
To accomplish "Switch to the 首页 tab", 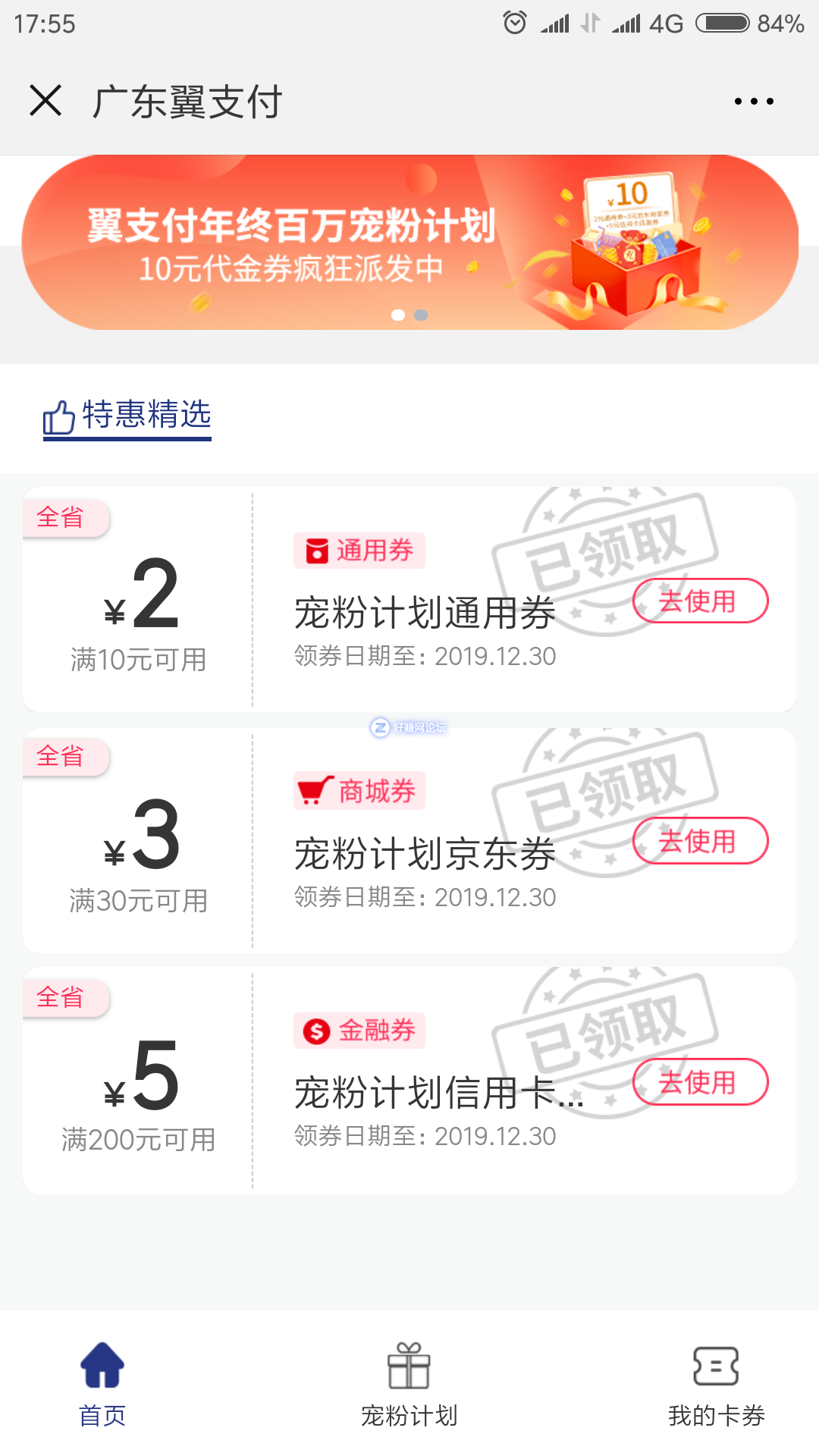I will pyautogui.click(x=102, y=1384).
